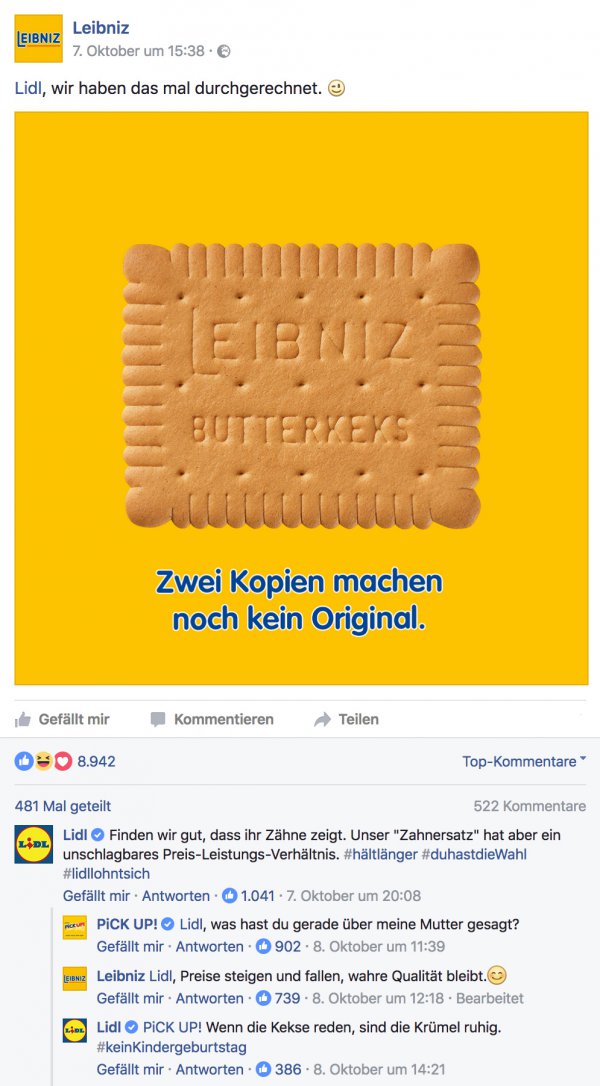Screen dimensions: 600x1086
Task: Open the #lidllohntsich hashtag
Action: (106, 874)
